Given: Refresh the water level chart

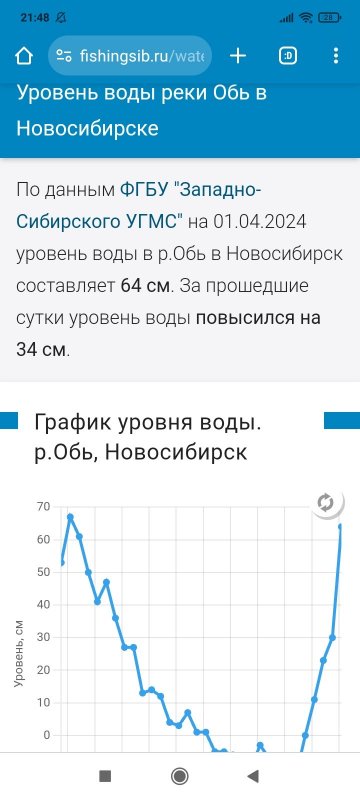Looking at the screenshot, I should pyautogui.click(x=326, y=503).
